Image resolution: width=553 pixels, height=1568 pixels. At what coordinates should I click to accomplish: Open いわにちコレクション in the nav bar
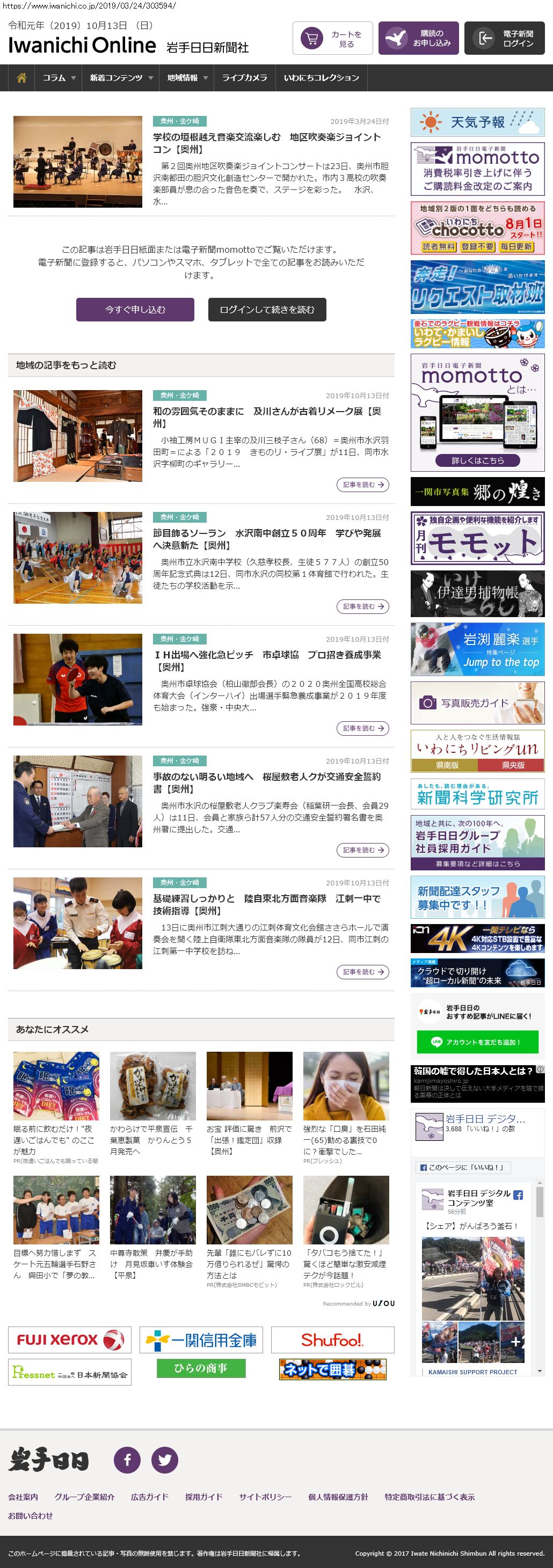(x=321, y=78)
